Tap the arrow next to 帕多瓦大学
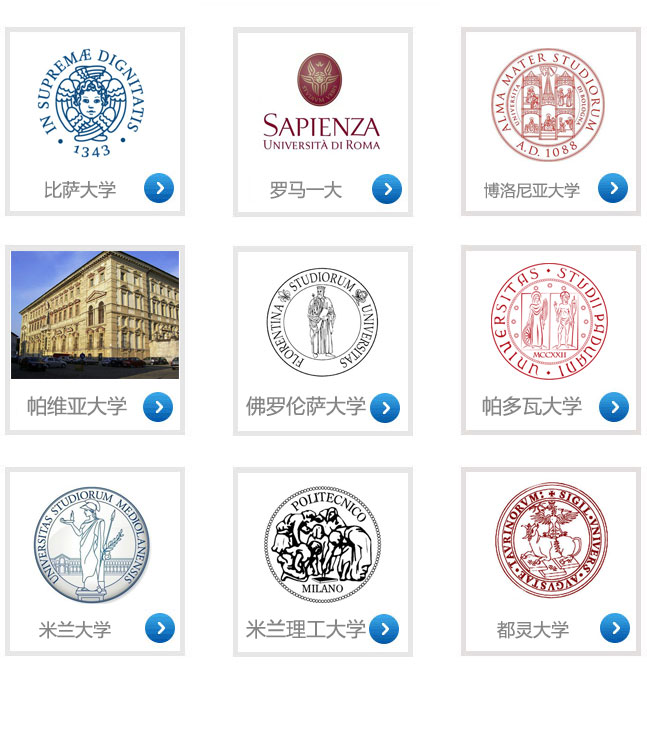 coord(614,407)
